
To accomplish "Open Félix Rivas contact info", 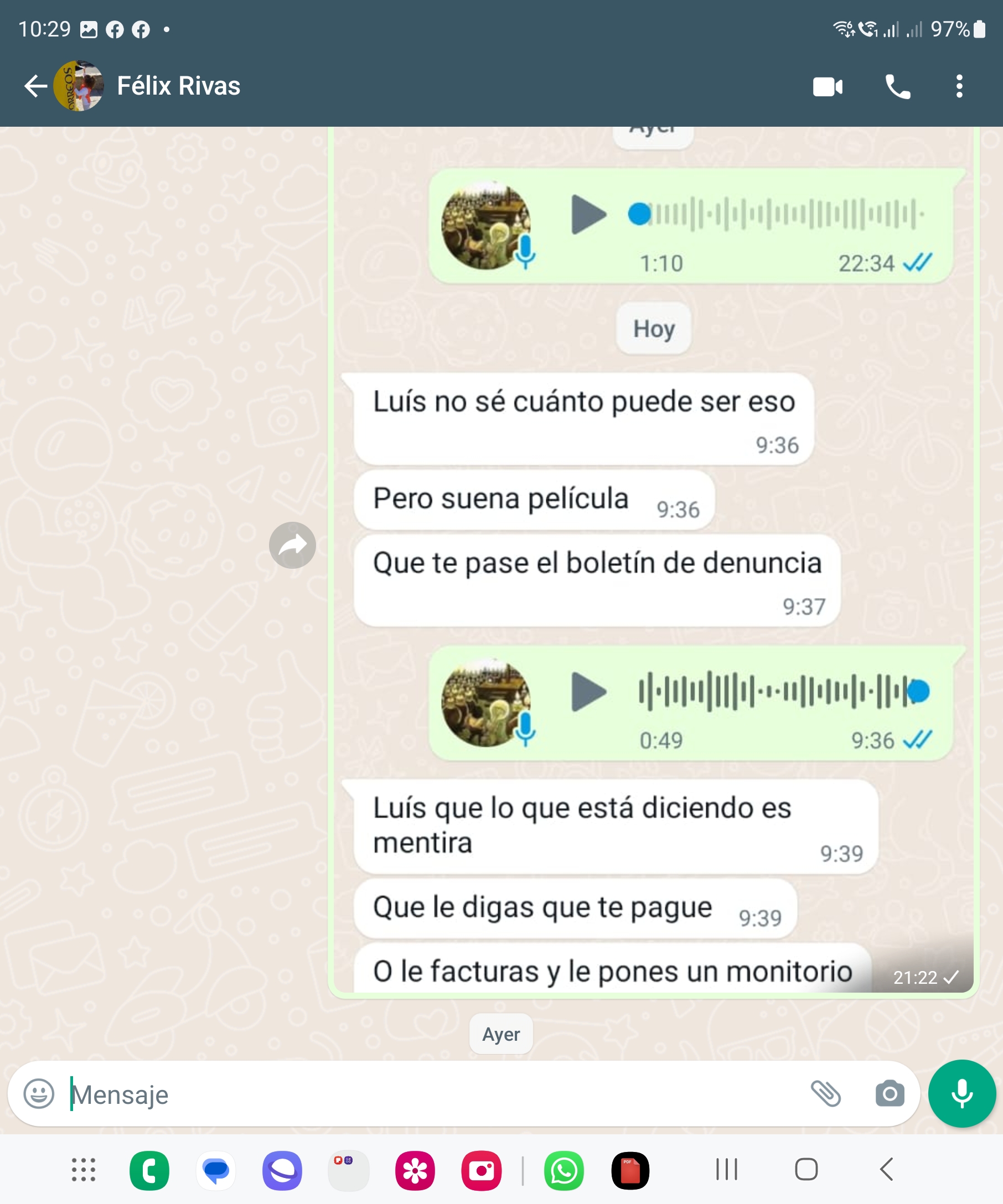I will 178,86.
